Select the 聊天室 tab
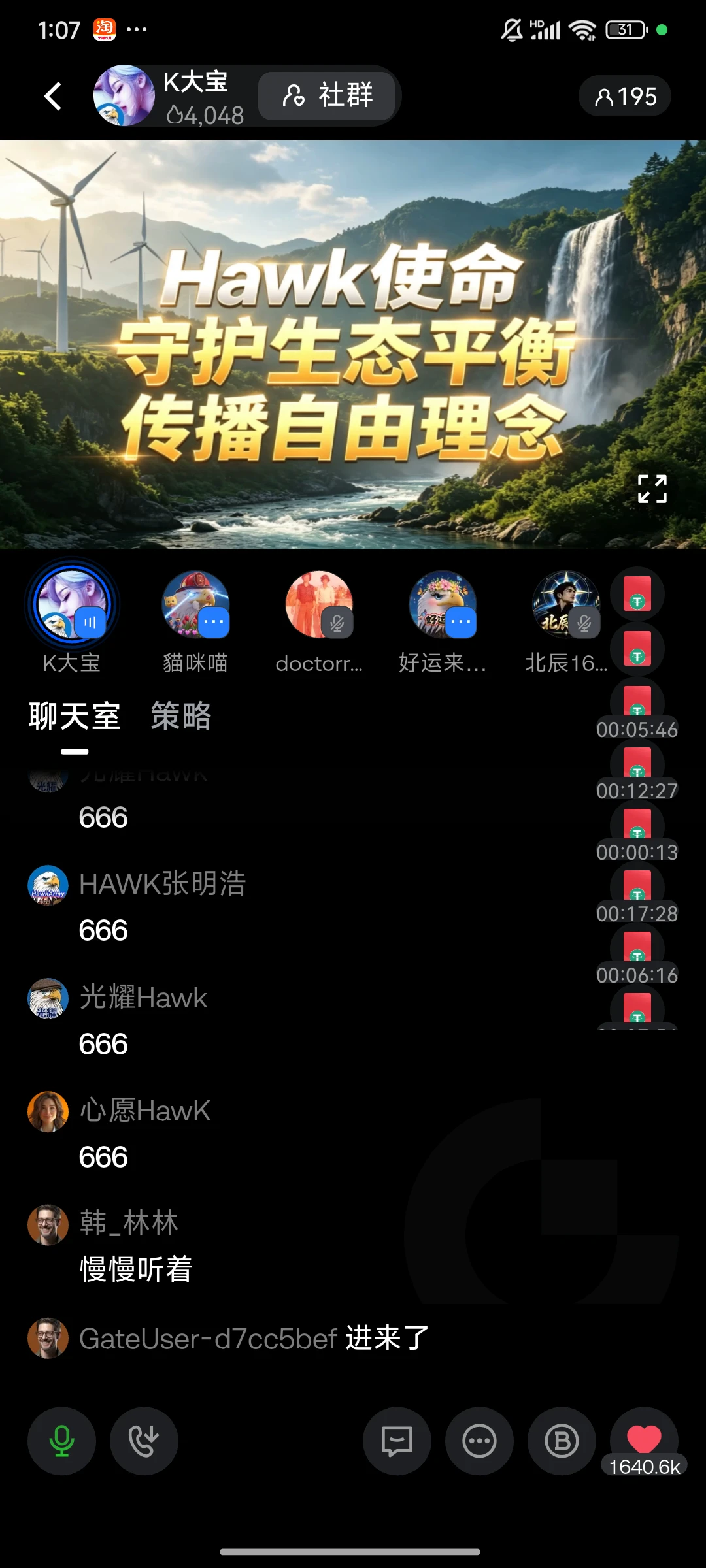The width and height of the screenshot is (706, 1568). (75, 716)
